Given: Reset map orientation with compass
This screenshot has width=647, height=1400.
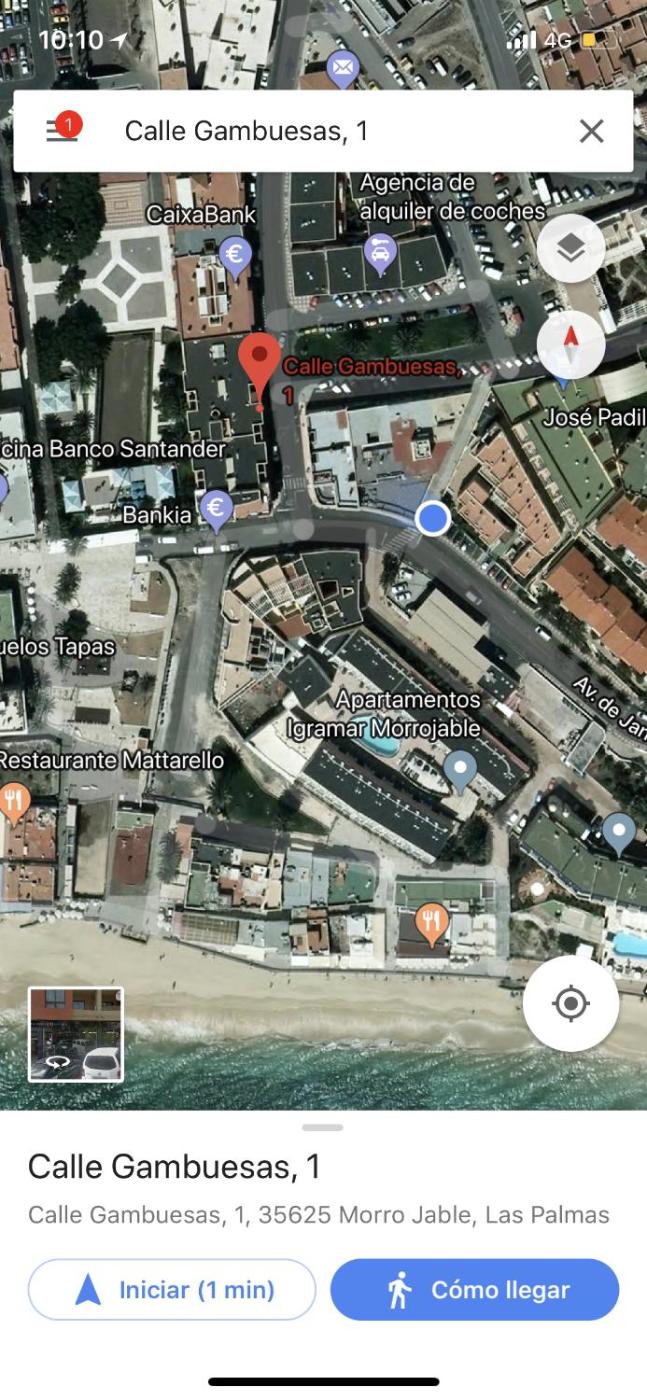Looking at the screenshot, I should 570,345.
